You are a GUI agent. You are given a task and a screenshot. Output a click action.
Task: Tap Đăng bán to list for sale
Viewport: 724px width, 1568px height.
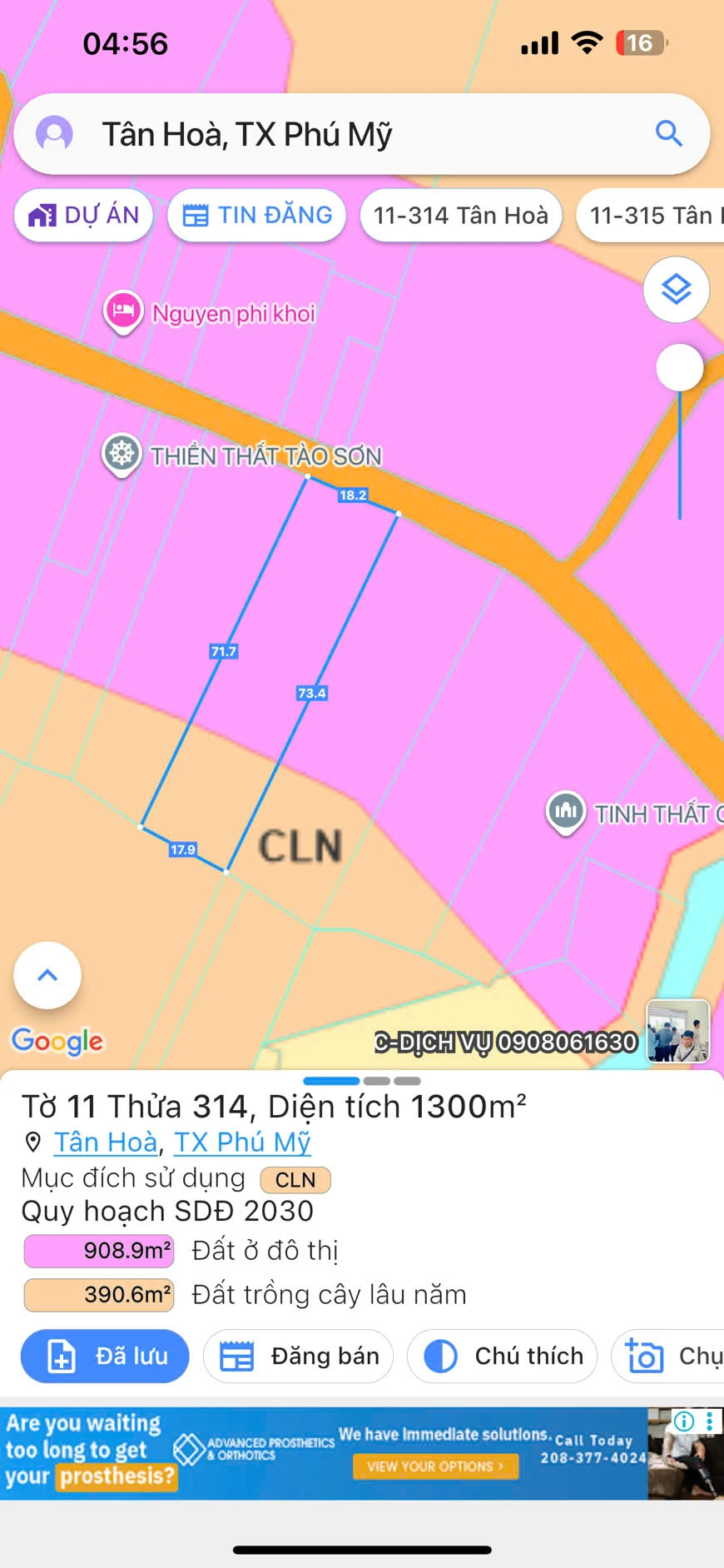298,1356
